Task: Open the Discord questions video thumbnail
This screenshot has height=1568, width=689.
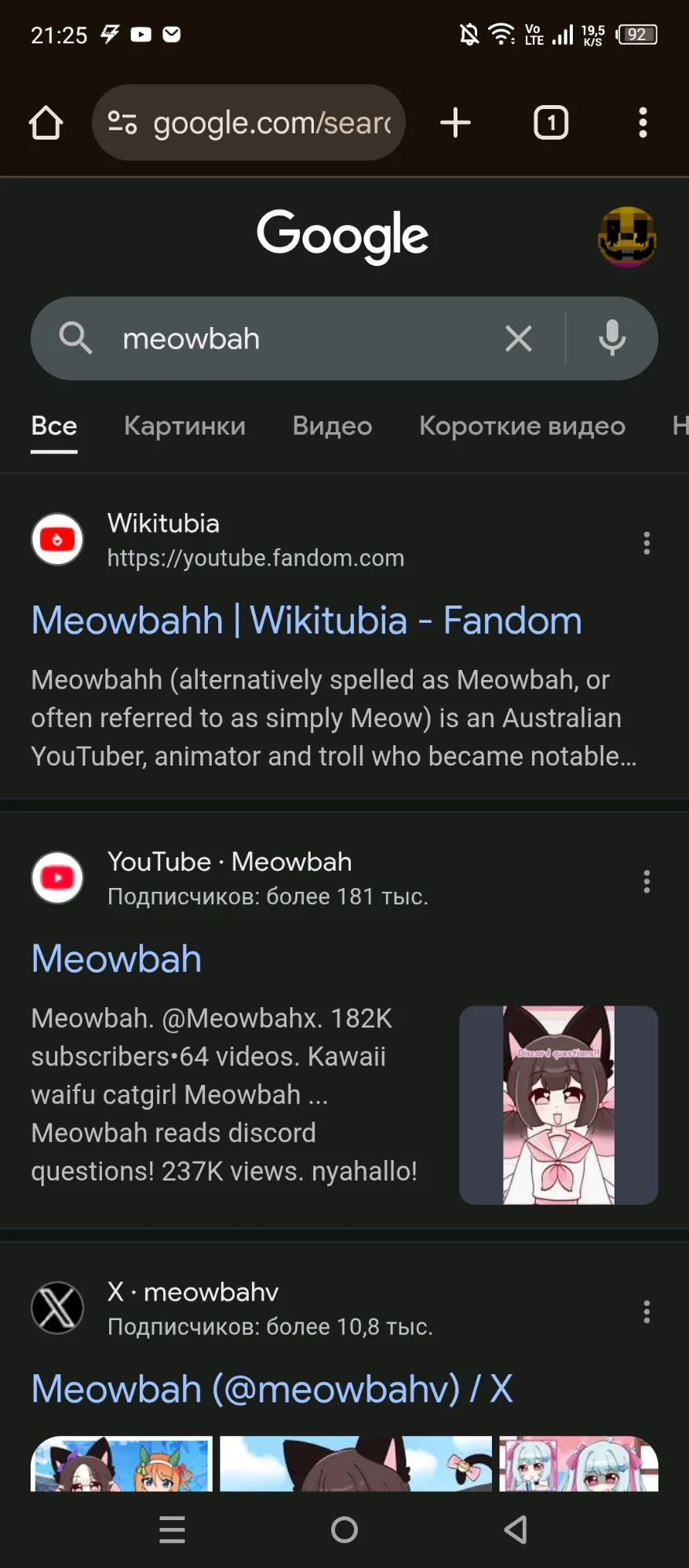Action: (x=558, y=1104)
